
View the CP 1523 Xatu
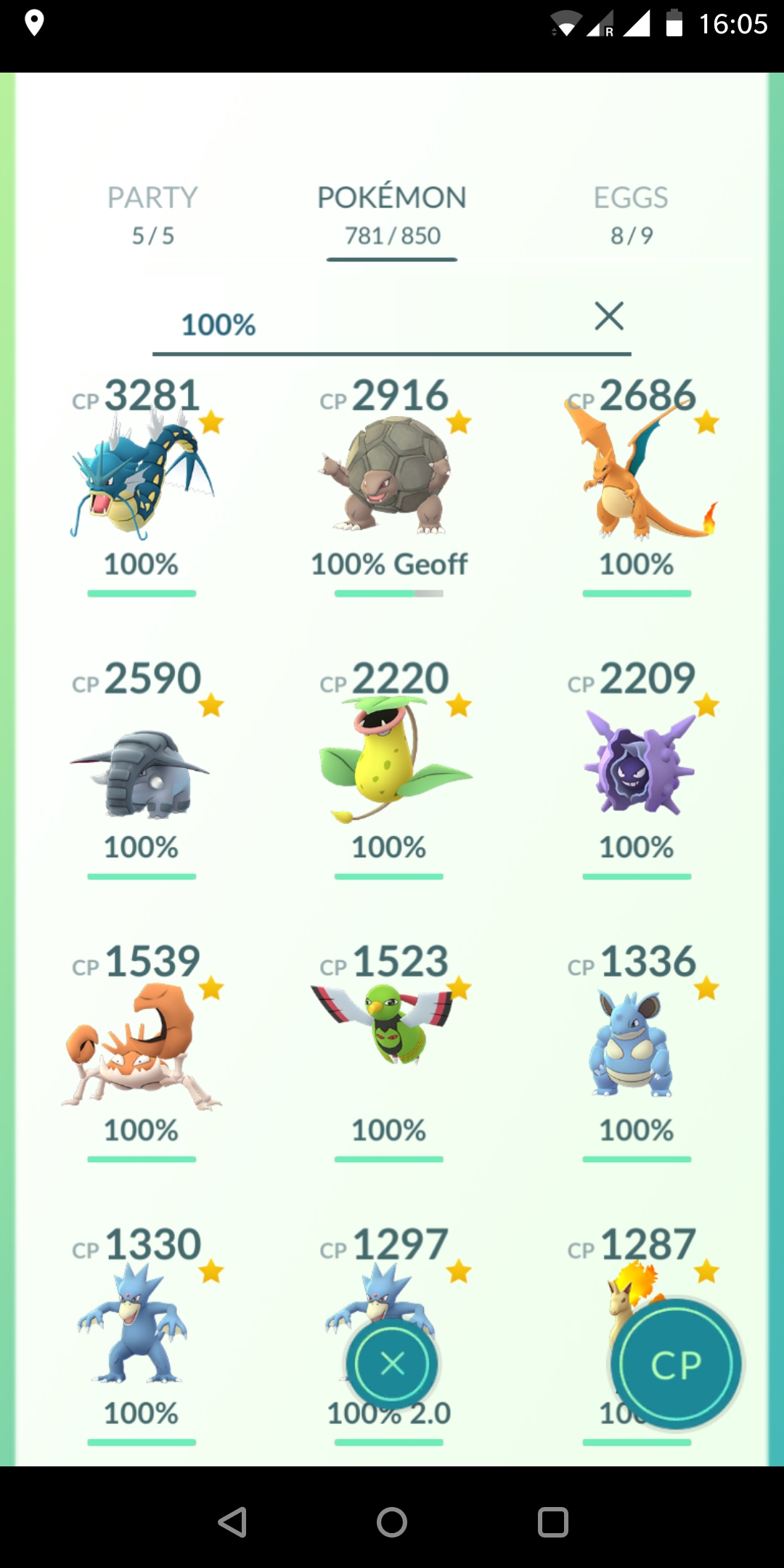point(389,1049)
